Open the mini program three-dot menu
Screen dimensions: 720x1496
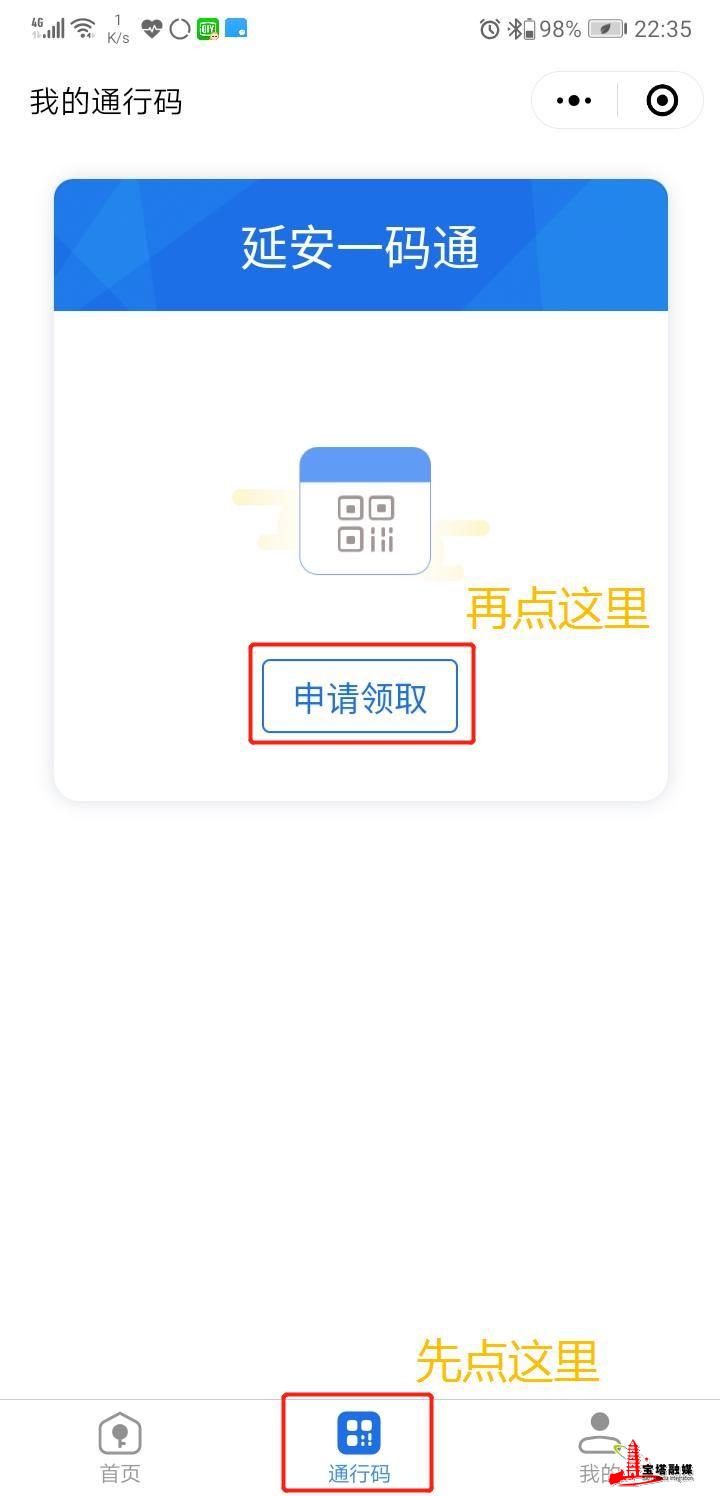click(x=574, y=100)
